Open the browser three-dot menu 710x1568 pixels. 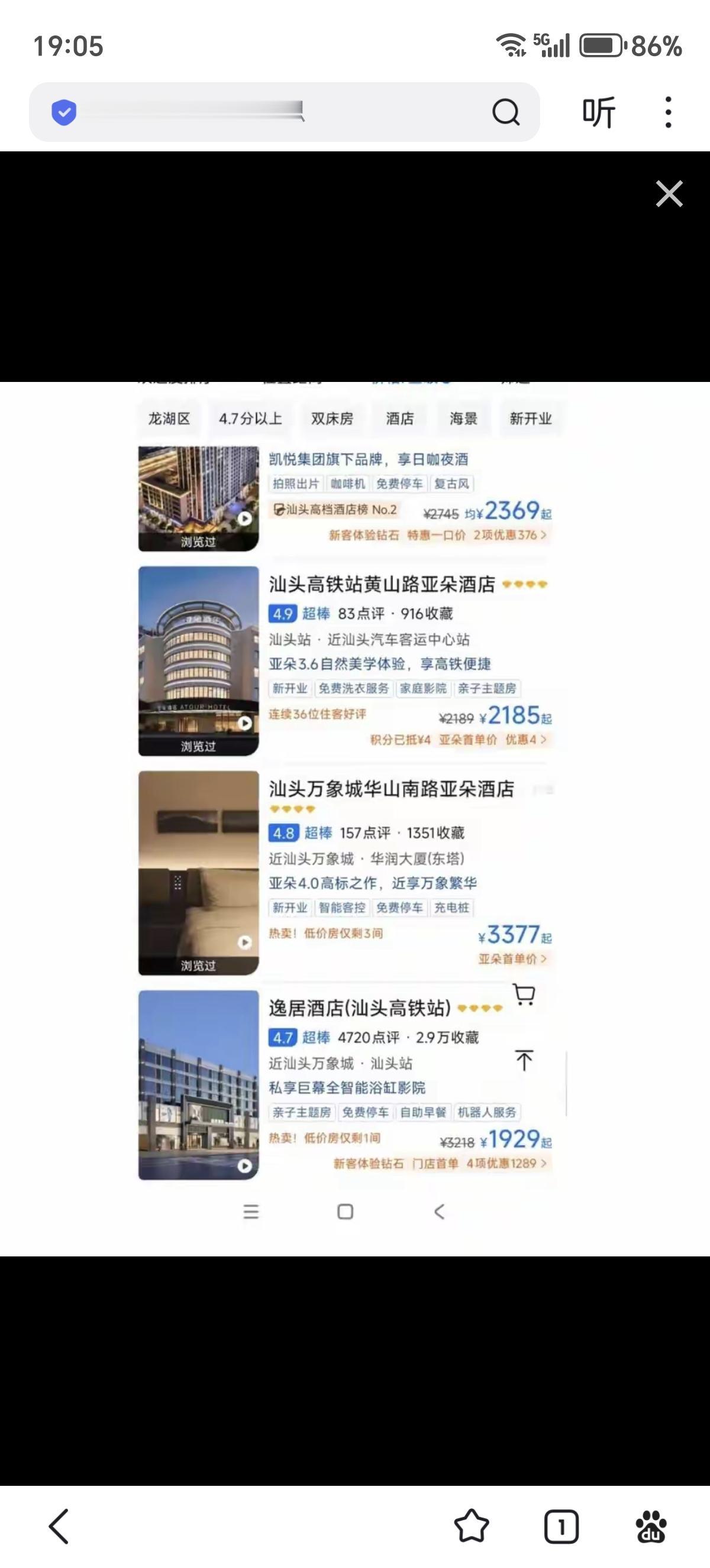click(669, 111)
